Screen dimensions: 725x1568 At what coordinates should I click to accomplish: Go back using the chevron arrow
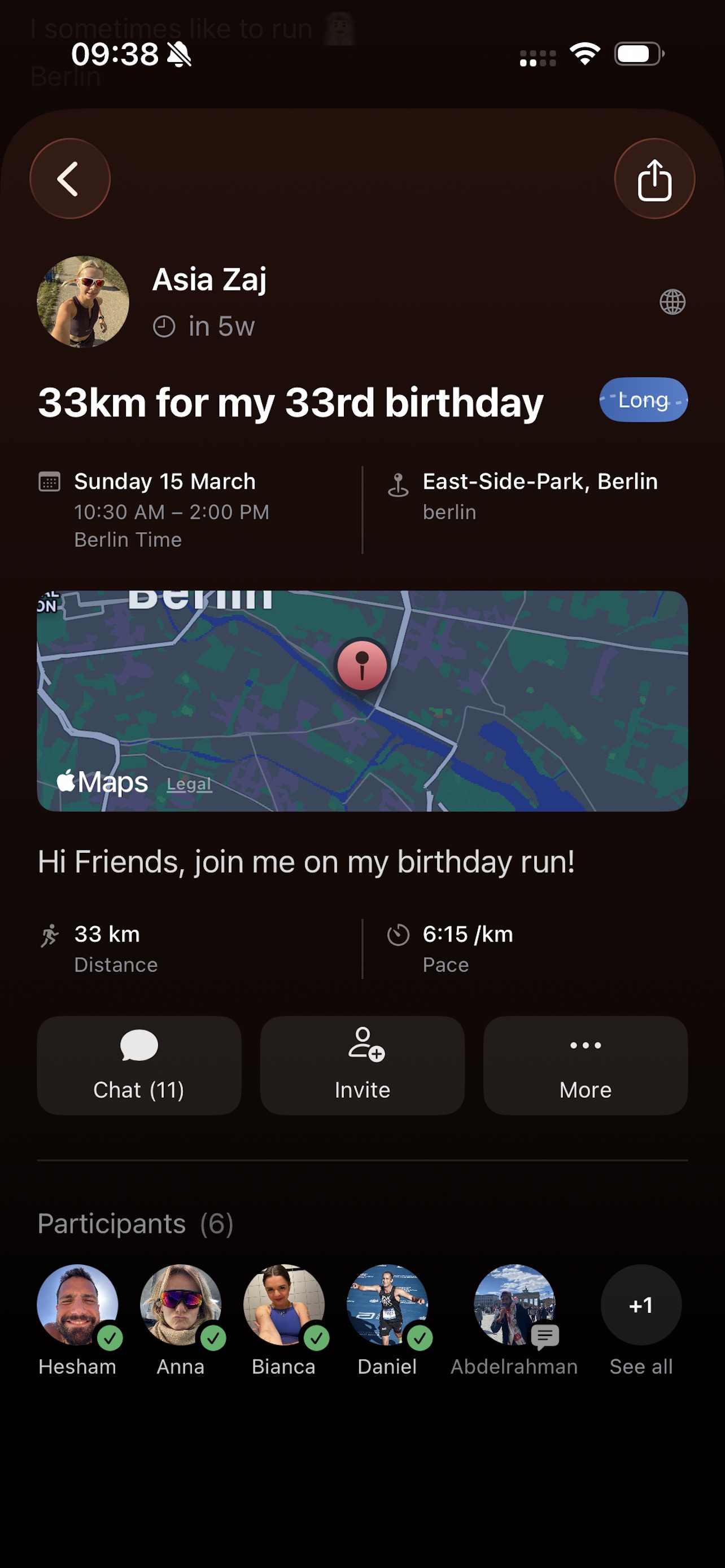(70, 178)
